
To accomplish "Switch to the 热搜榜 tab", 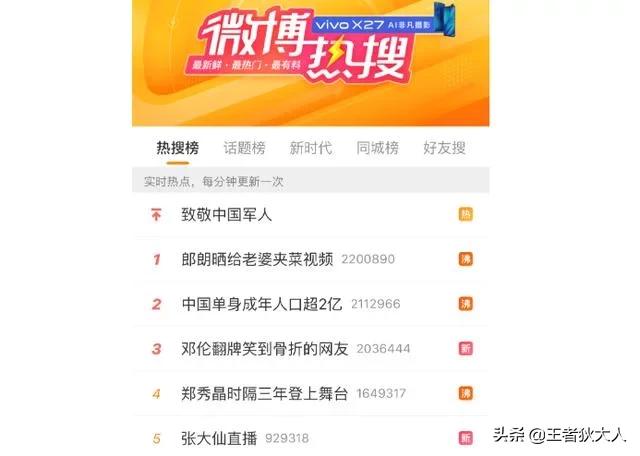I will tap(177, 148).
